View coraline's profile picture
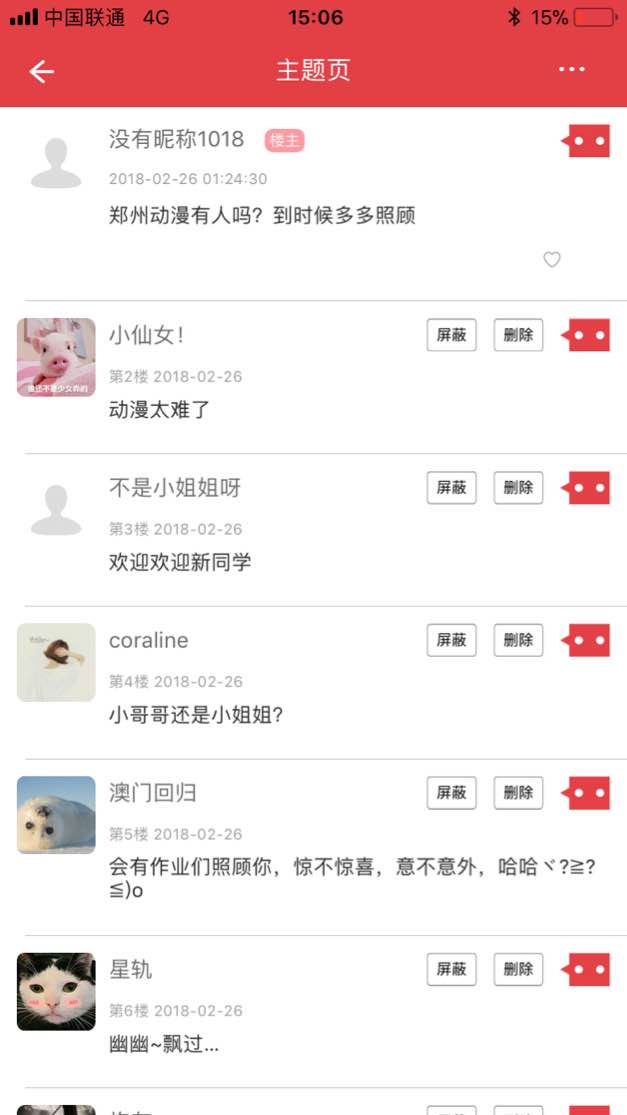 56,662
